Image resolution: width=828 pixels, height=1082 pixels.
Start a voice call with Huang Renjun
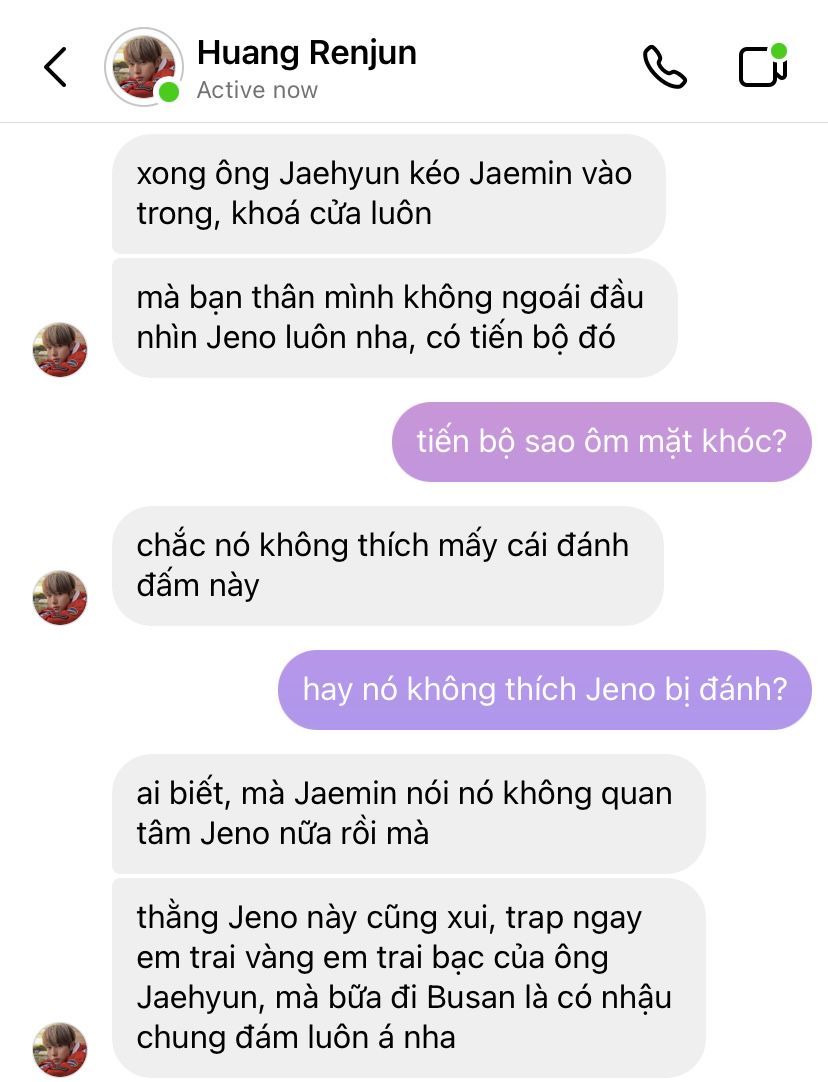click(x=664, y=67)
